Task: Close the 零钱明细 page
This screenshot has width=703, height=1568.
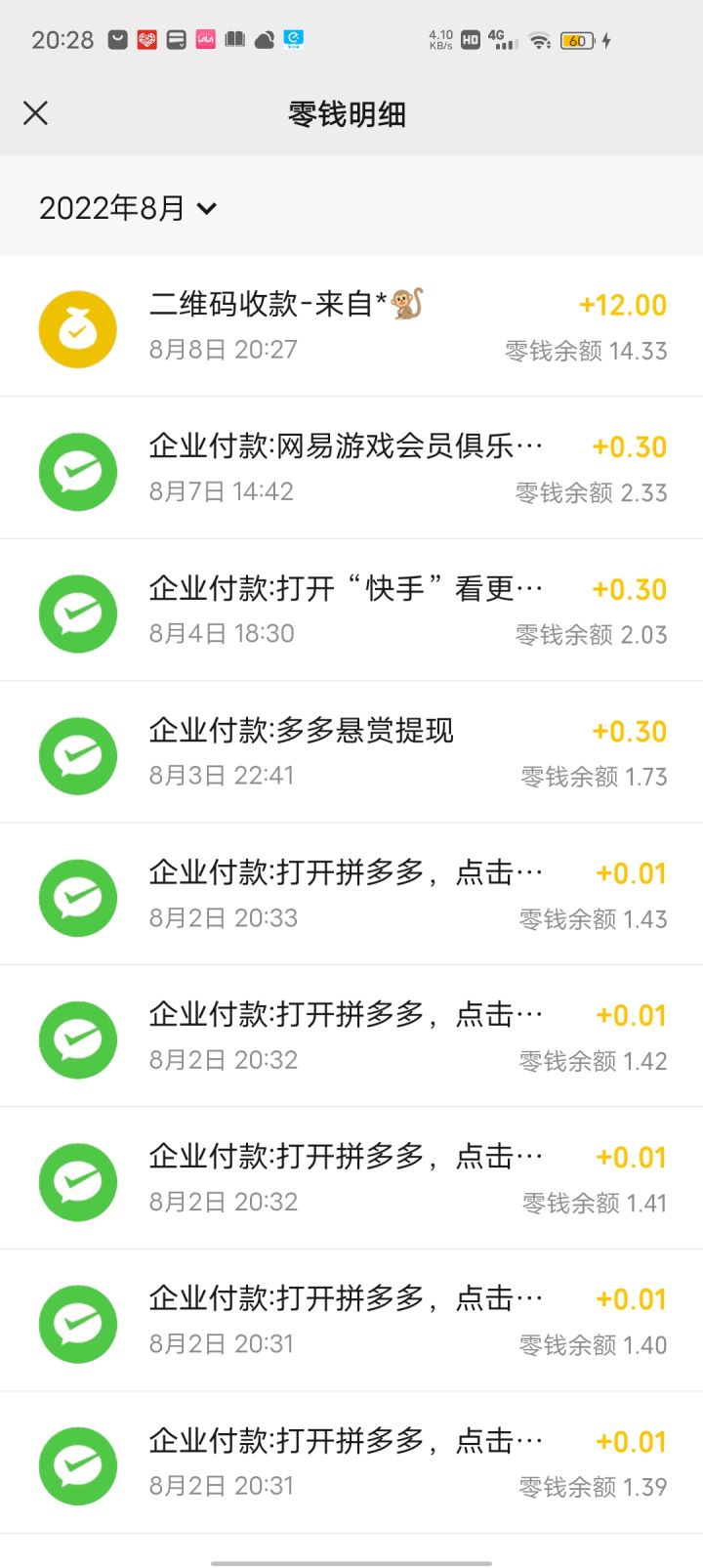Action: 35,113
